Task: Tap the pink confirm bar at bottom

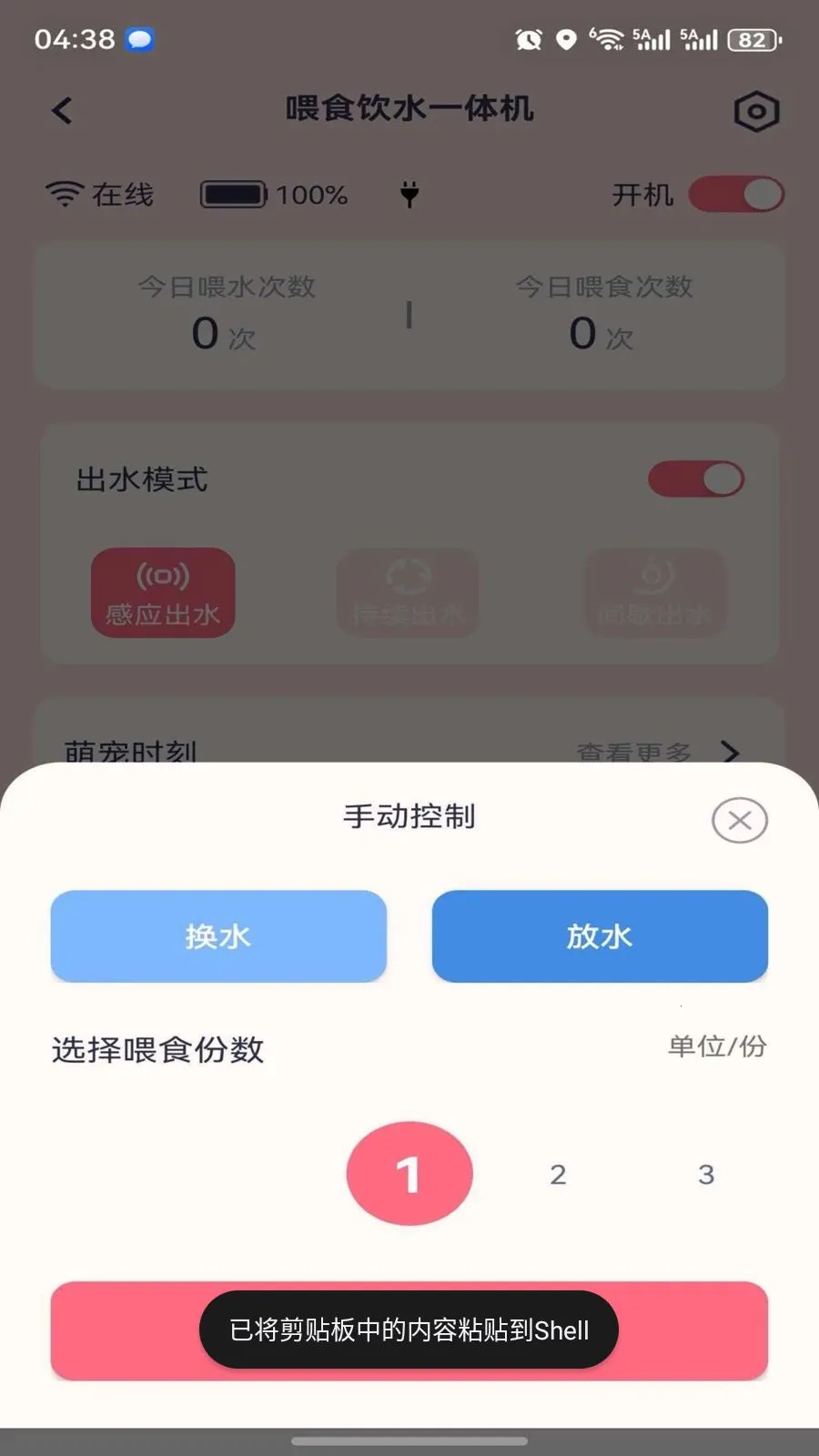Action: coord(409,1331)
